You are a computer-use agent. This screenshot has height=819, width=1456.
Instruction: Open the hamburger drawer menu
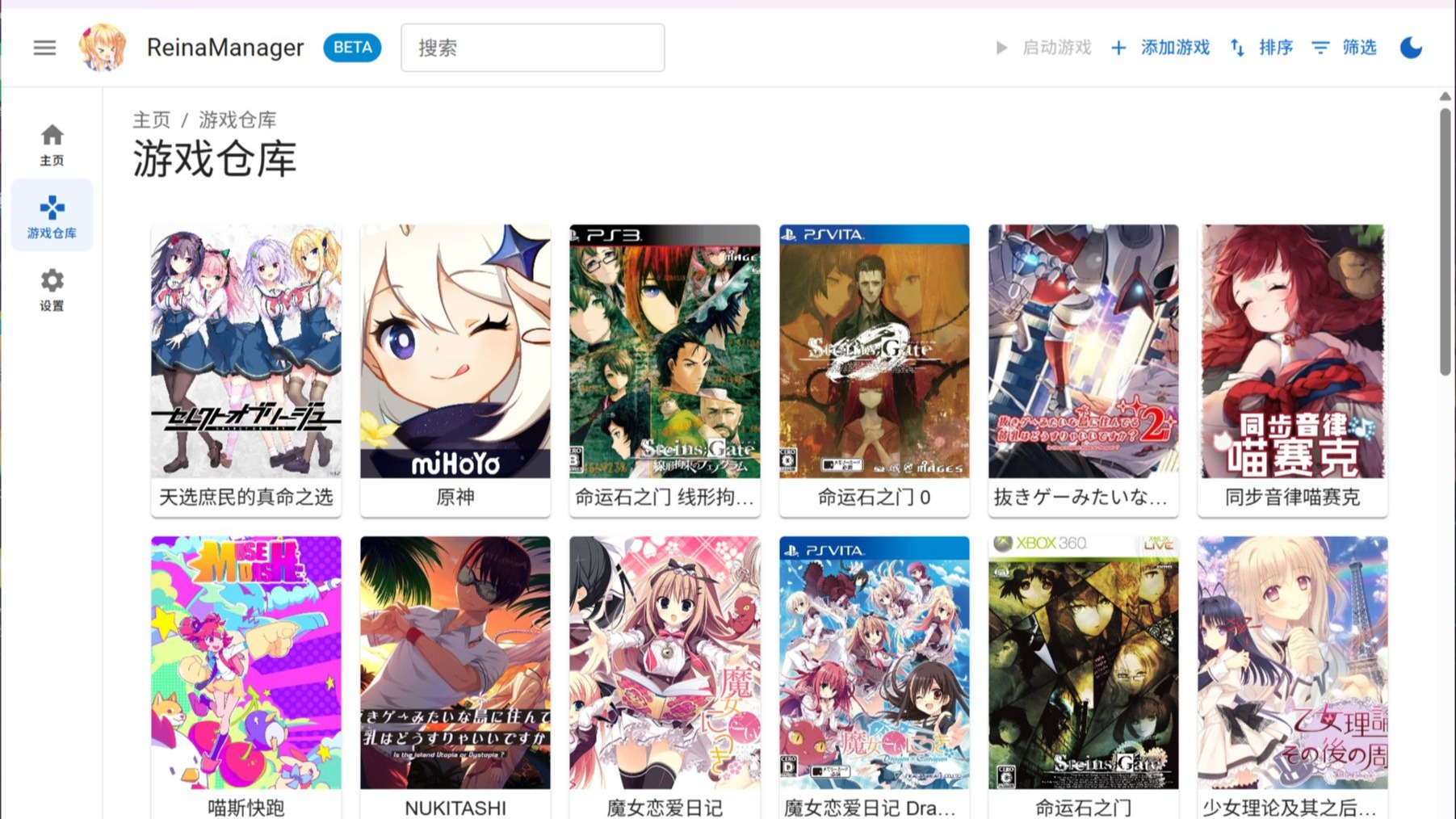(x=44, y=48)
